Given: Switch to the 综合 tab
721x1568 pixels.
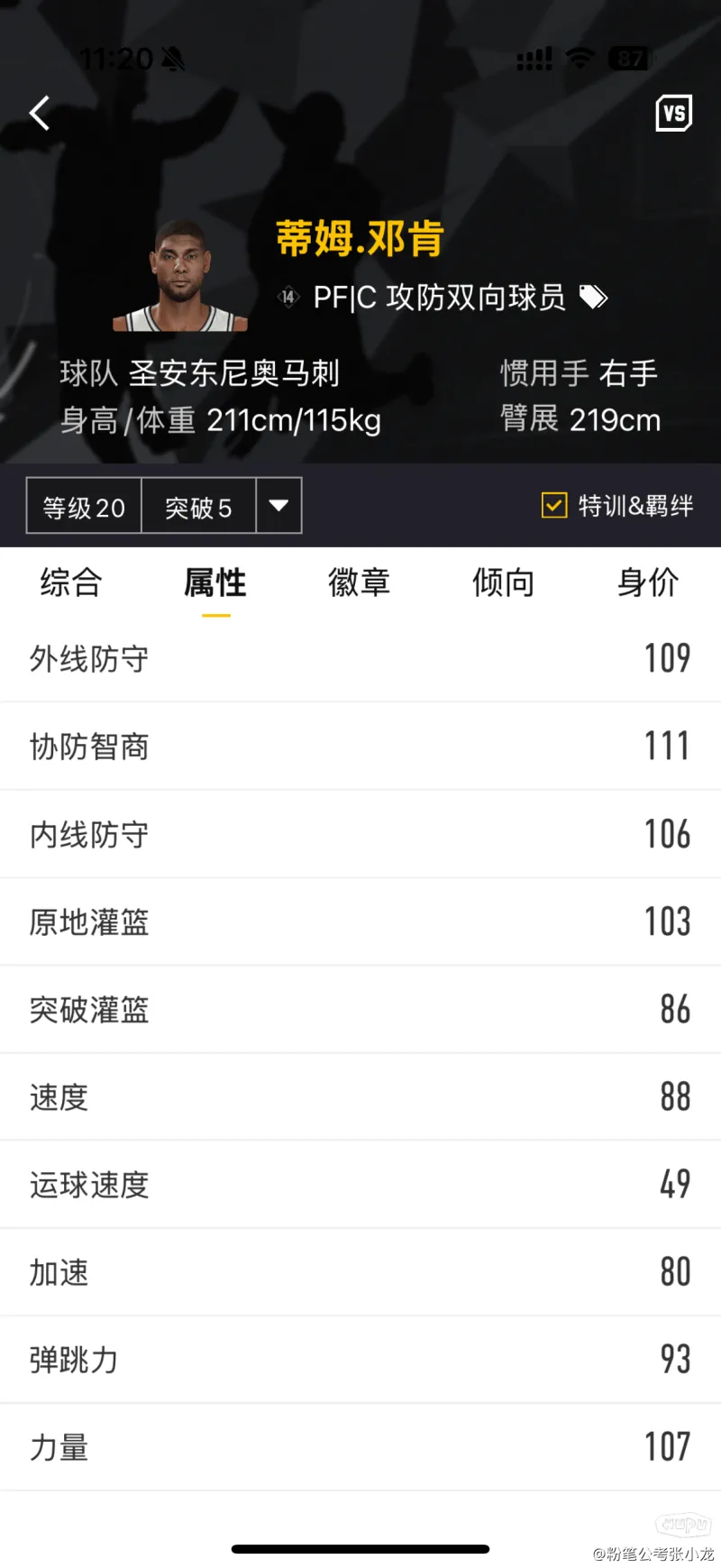Looking at the screenshot, I should click(x=71, y=582).
